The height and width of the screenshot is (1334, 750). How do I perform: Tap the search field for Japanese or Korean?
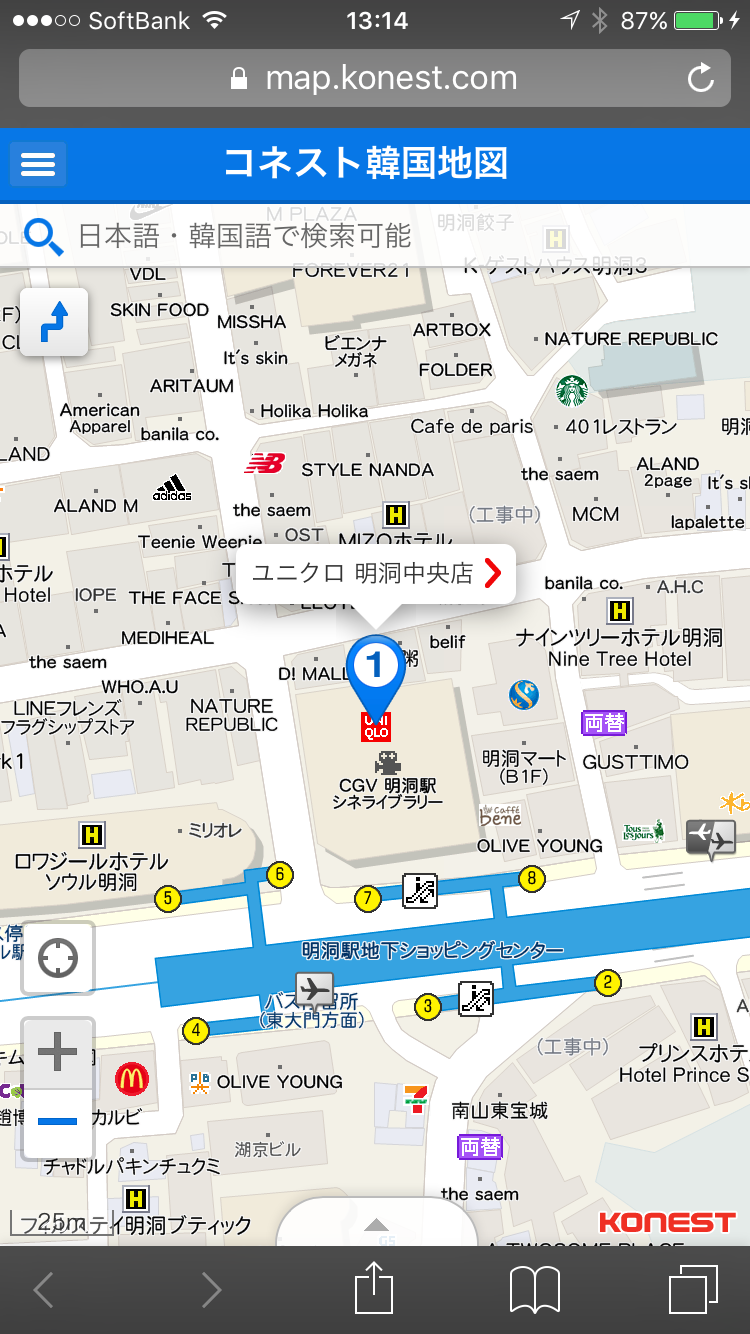375,236
